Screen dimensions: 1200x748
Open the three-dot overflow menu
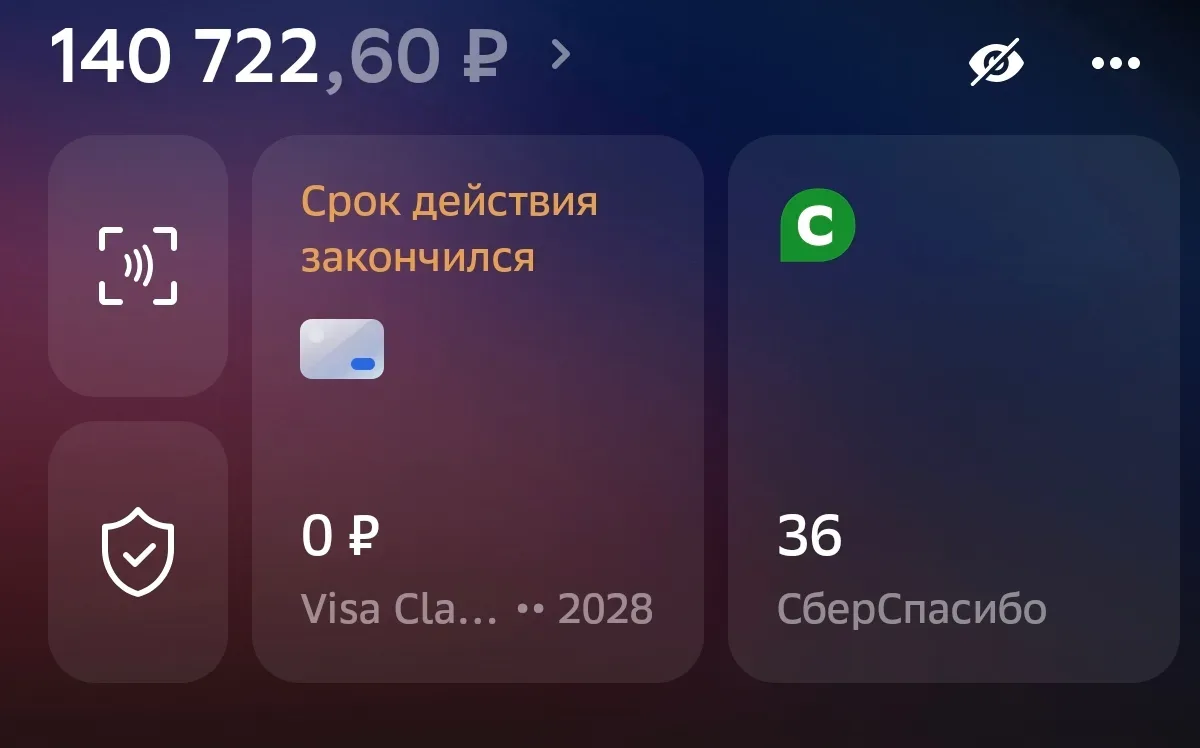(1115, 63)
